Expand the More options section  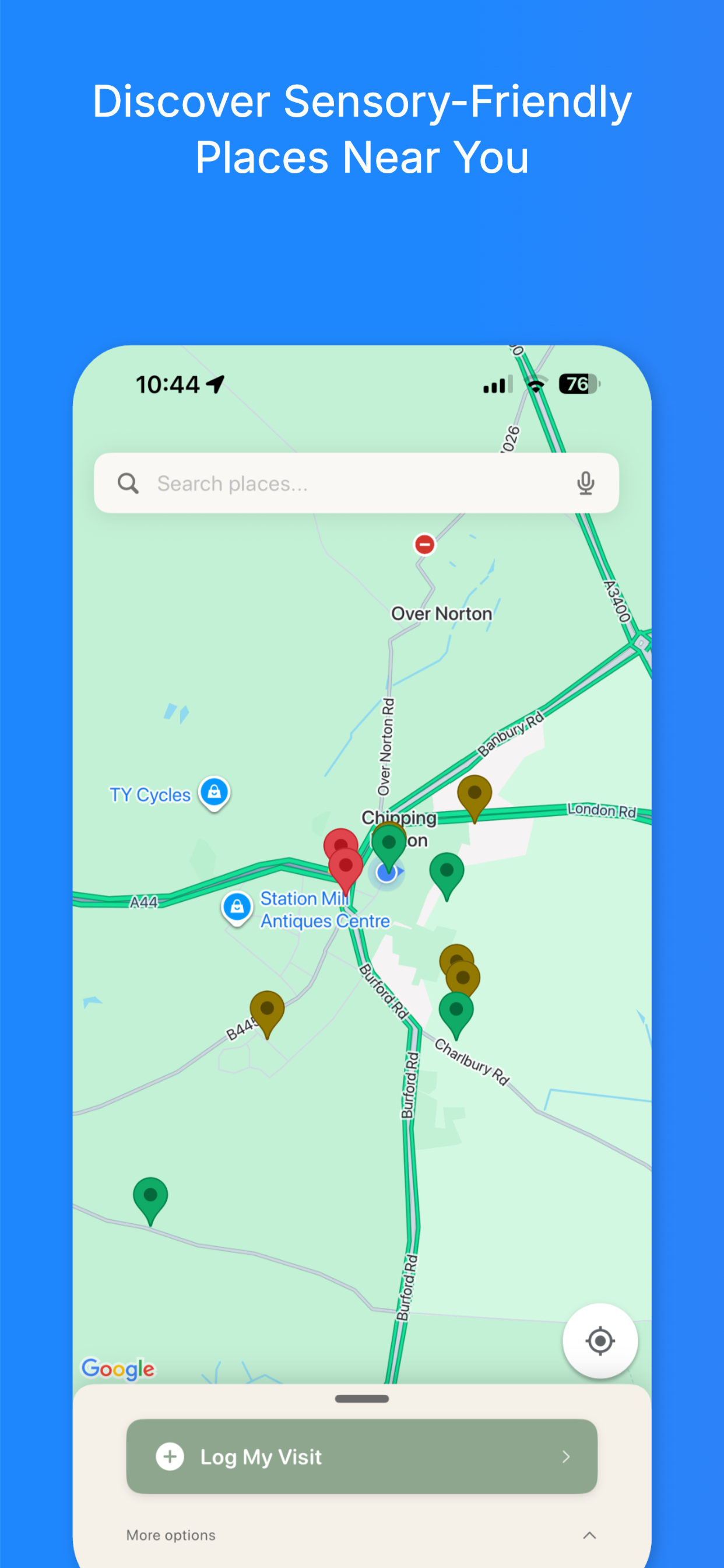[589, 1535]
